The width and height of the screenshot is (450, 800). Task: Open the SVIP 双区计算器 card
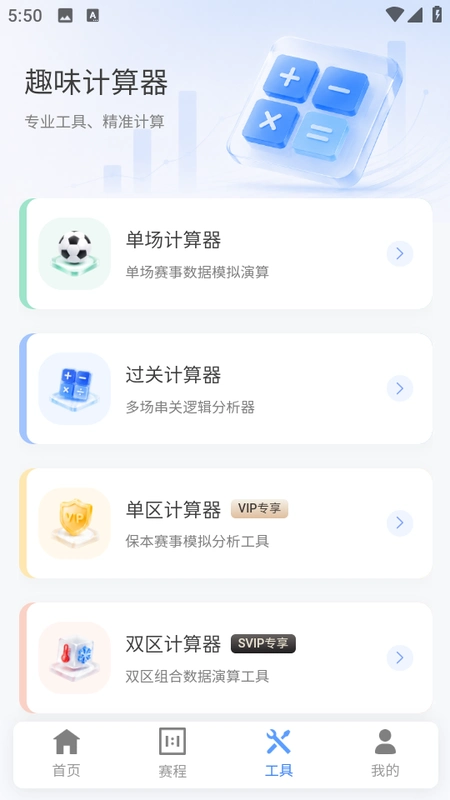226,658
